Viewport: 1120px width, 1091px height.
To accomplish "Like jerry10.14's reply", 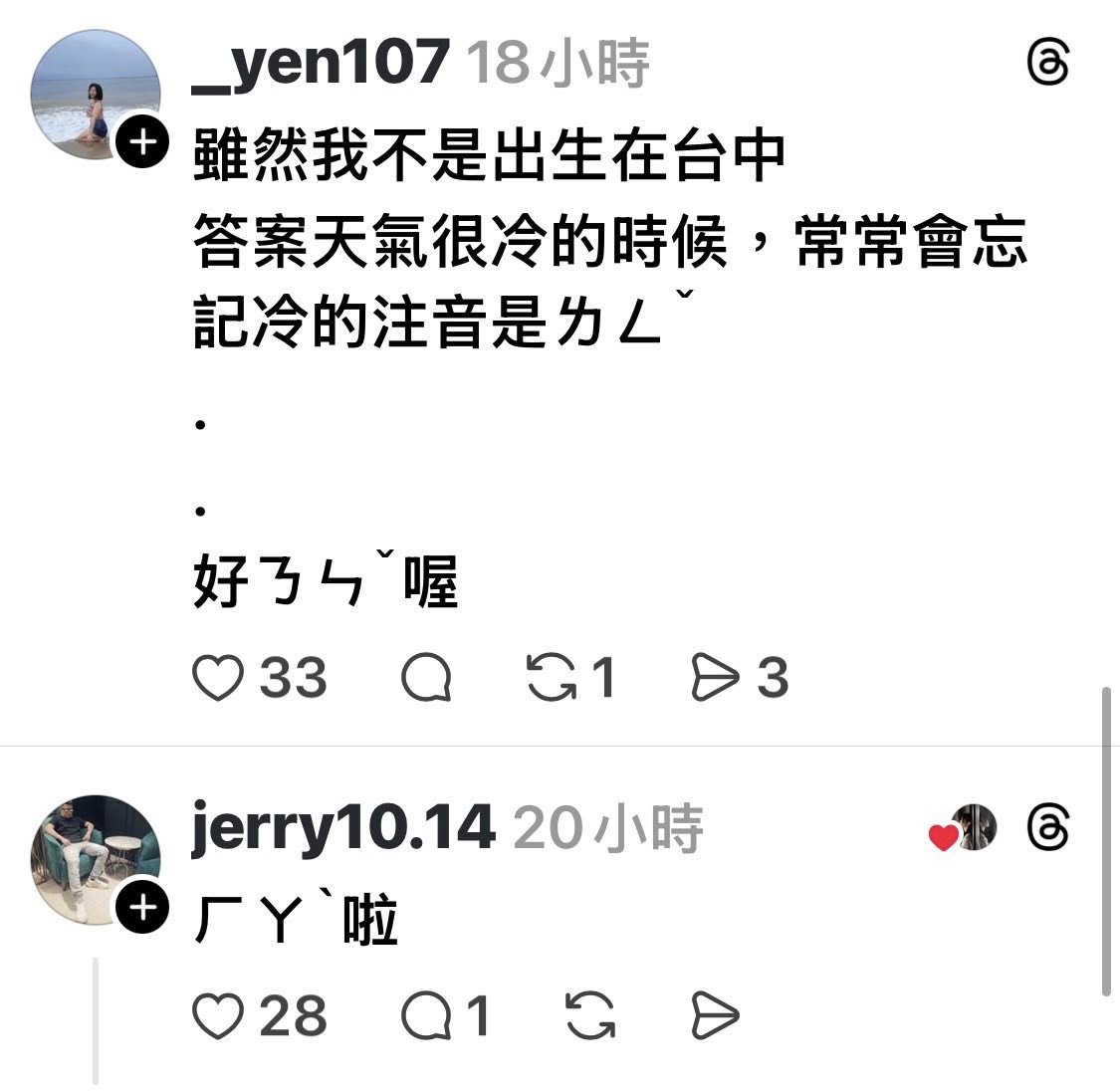I will click(218, 1016).
